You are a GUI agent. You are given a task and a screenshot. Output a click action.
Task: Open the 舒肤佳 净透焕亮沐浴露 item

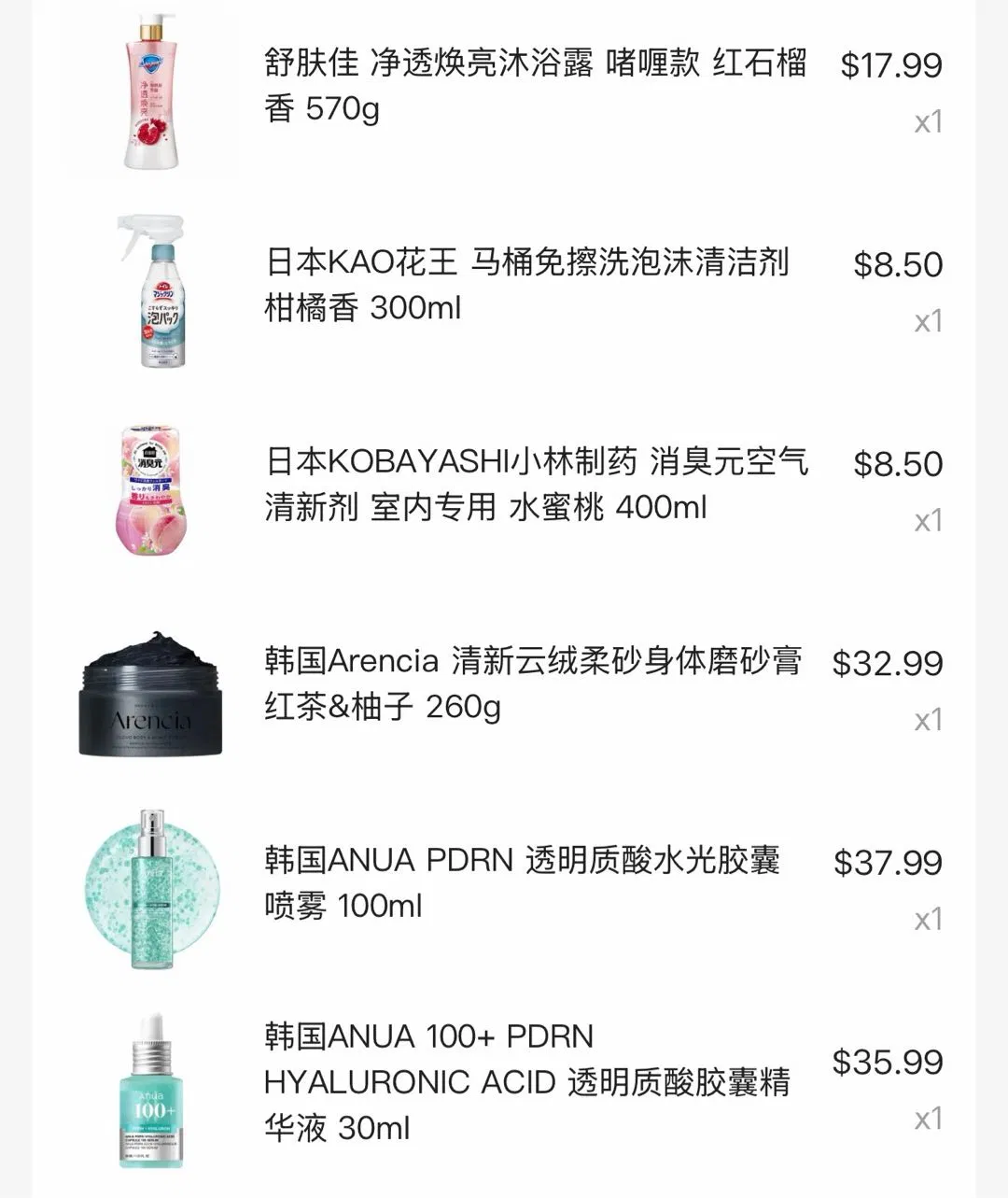tap(535, 86)
